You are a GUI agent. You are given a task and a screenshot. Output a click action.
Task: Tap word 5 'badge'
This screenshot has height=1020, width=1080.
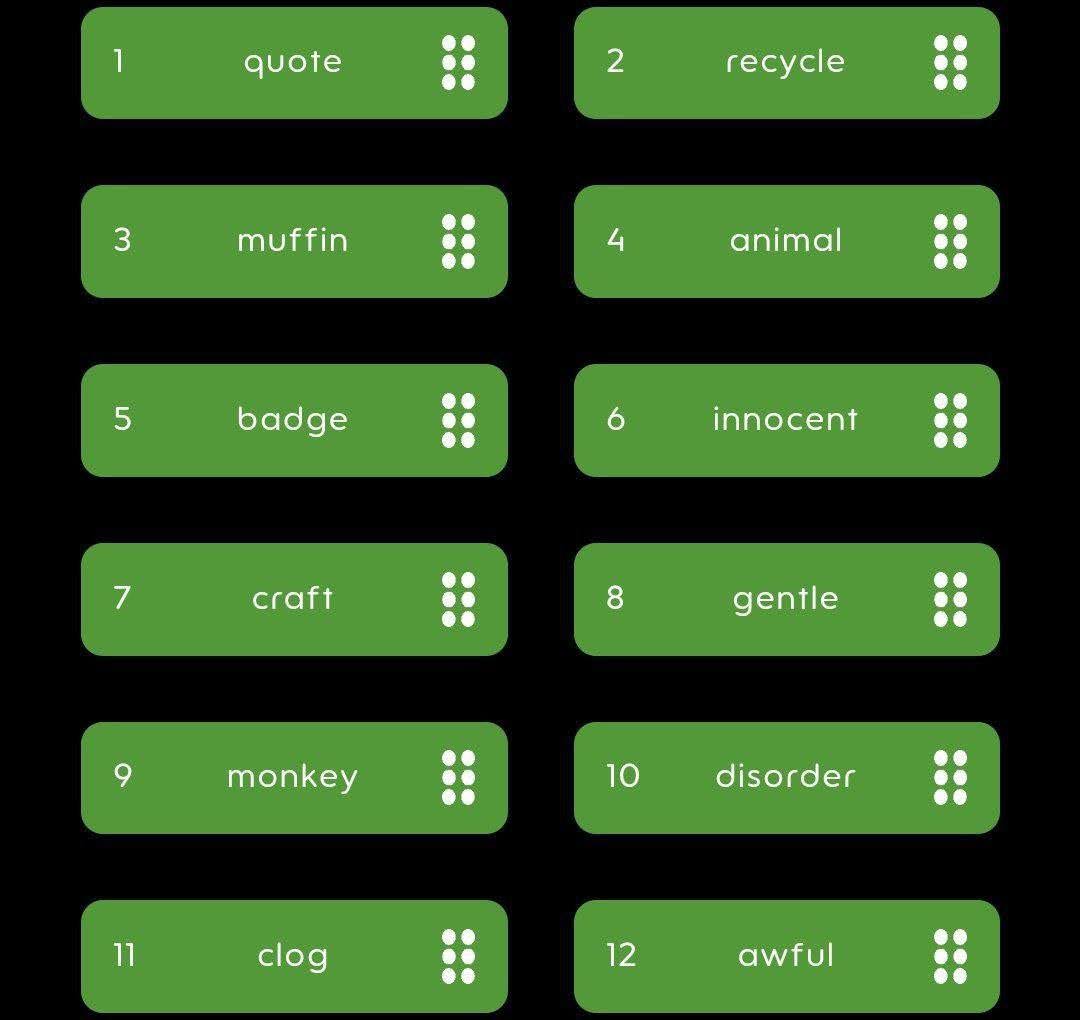coord(293,420)
